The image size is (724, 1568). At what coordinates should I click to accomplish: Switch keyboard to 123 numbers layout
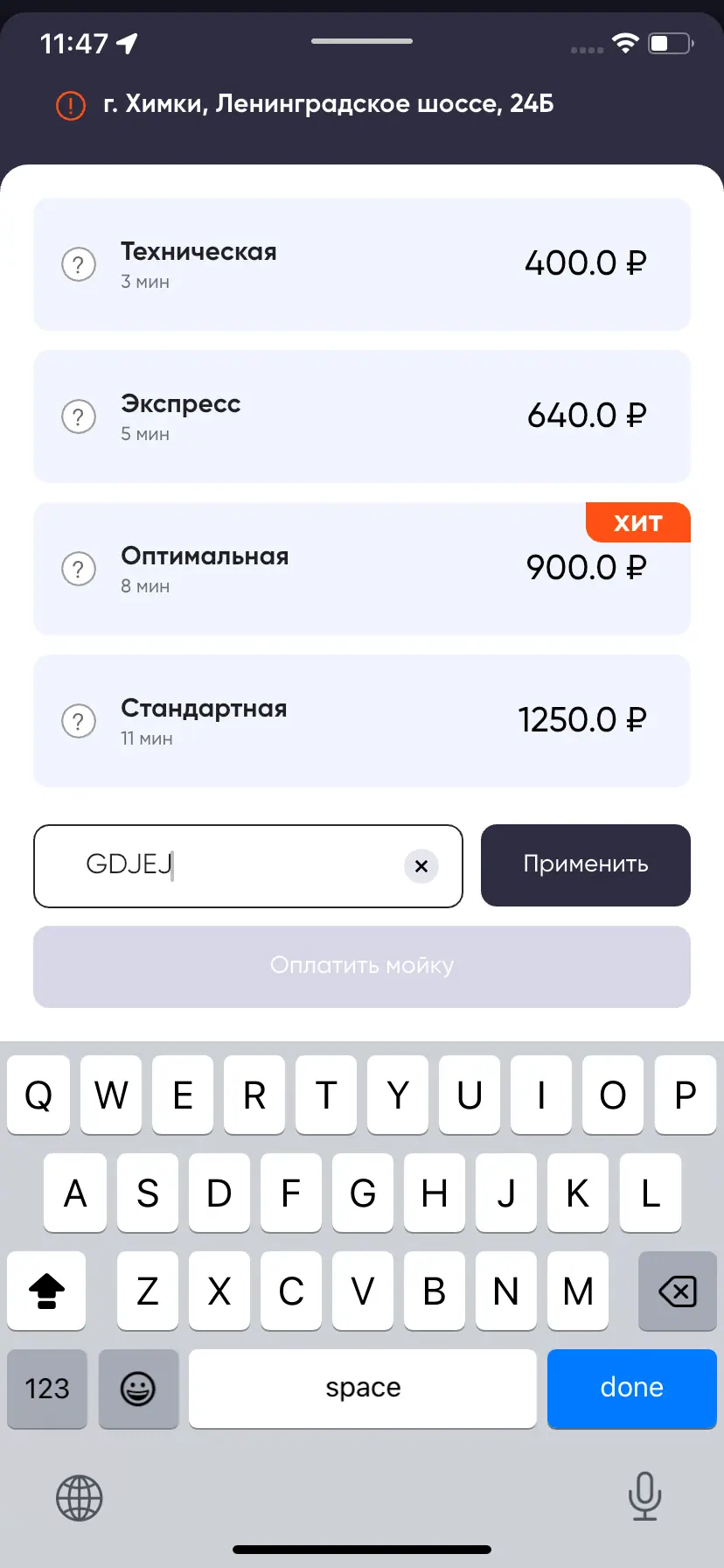[47, 1388]
